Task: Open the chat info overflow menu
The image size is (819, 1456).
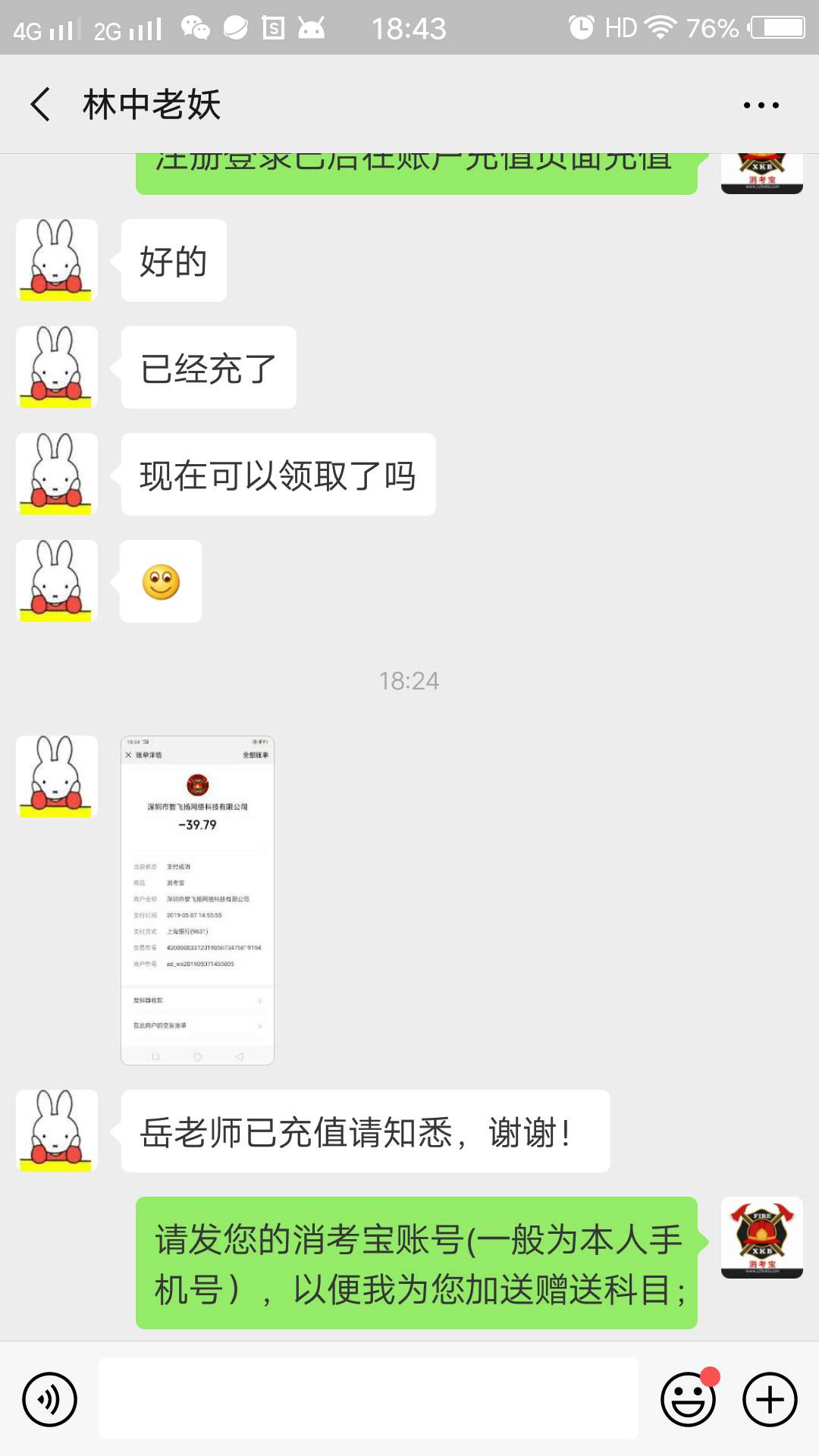Action: (761, 105)
